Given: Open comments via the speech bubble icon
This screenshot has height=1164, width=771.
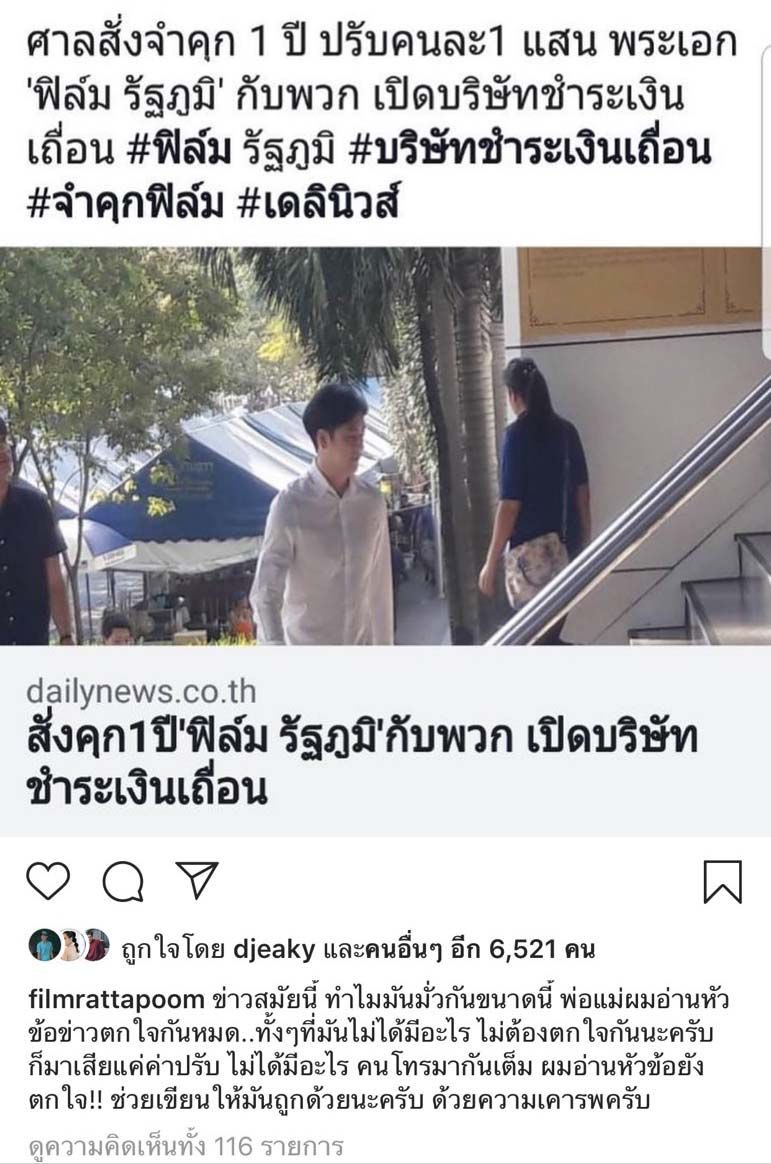Looking at the screenshot, I should point(123,882).
